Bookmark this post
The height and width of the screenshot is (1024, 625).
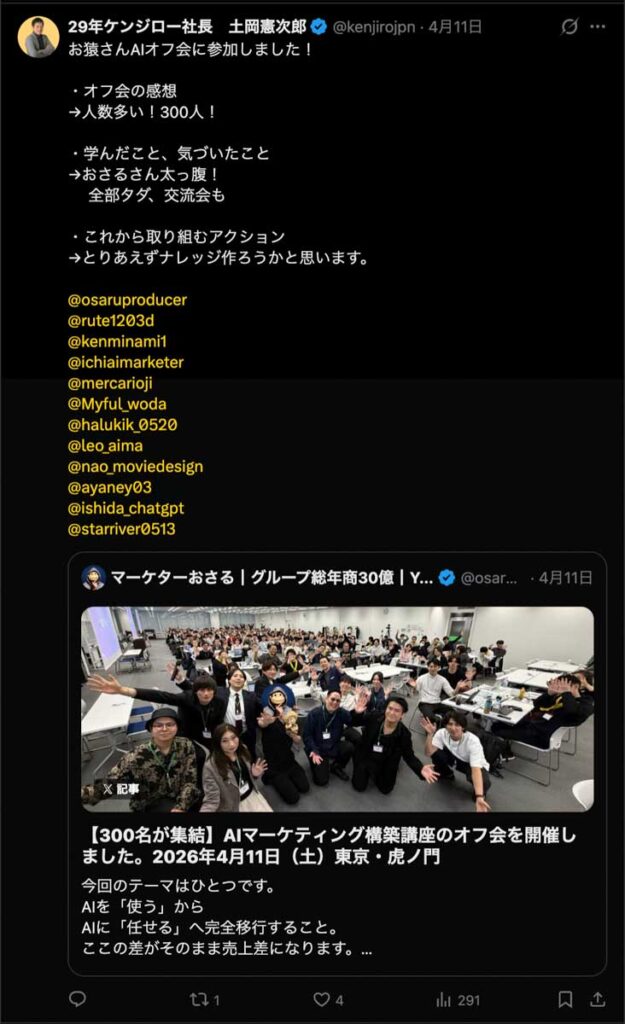click(x=565, y=999)
